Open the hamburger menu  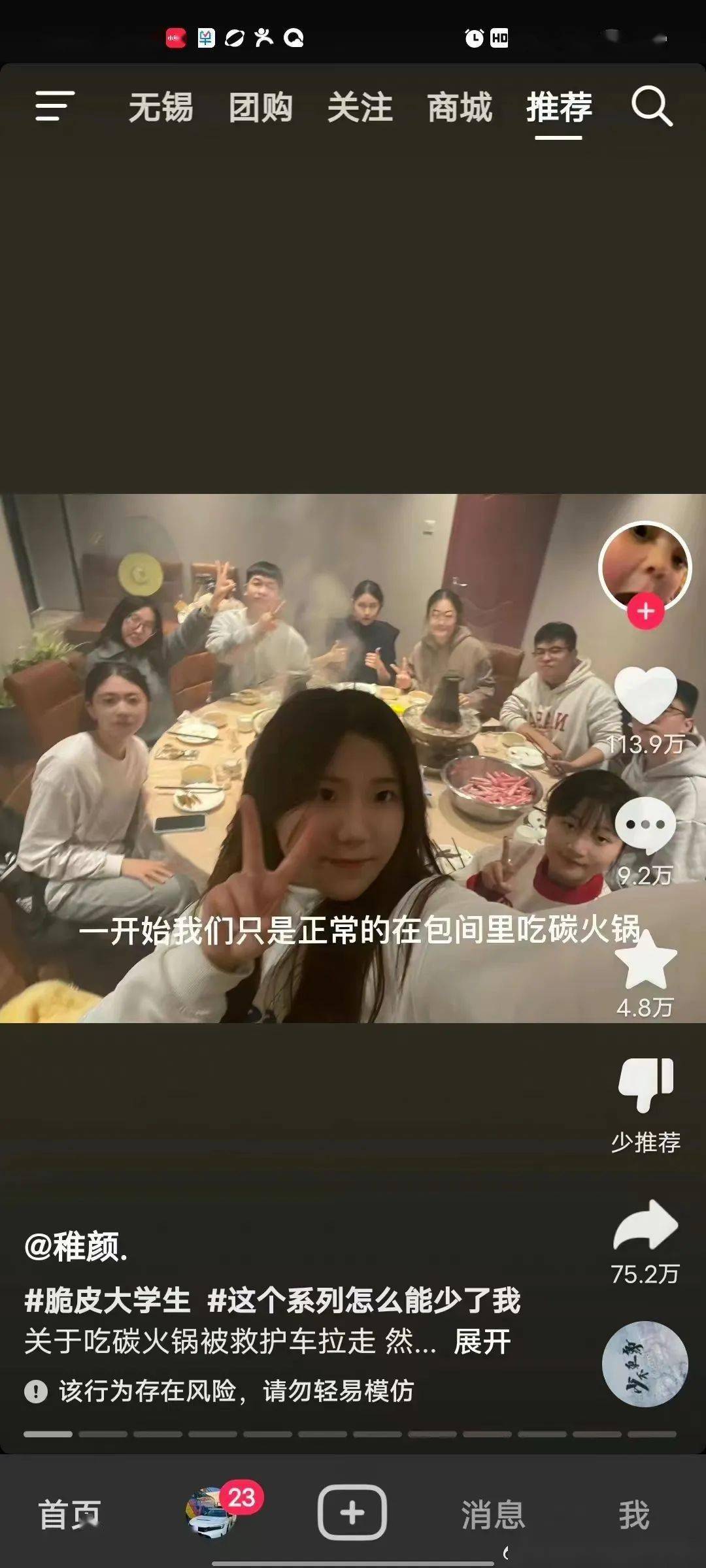(x=54, y=106)
